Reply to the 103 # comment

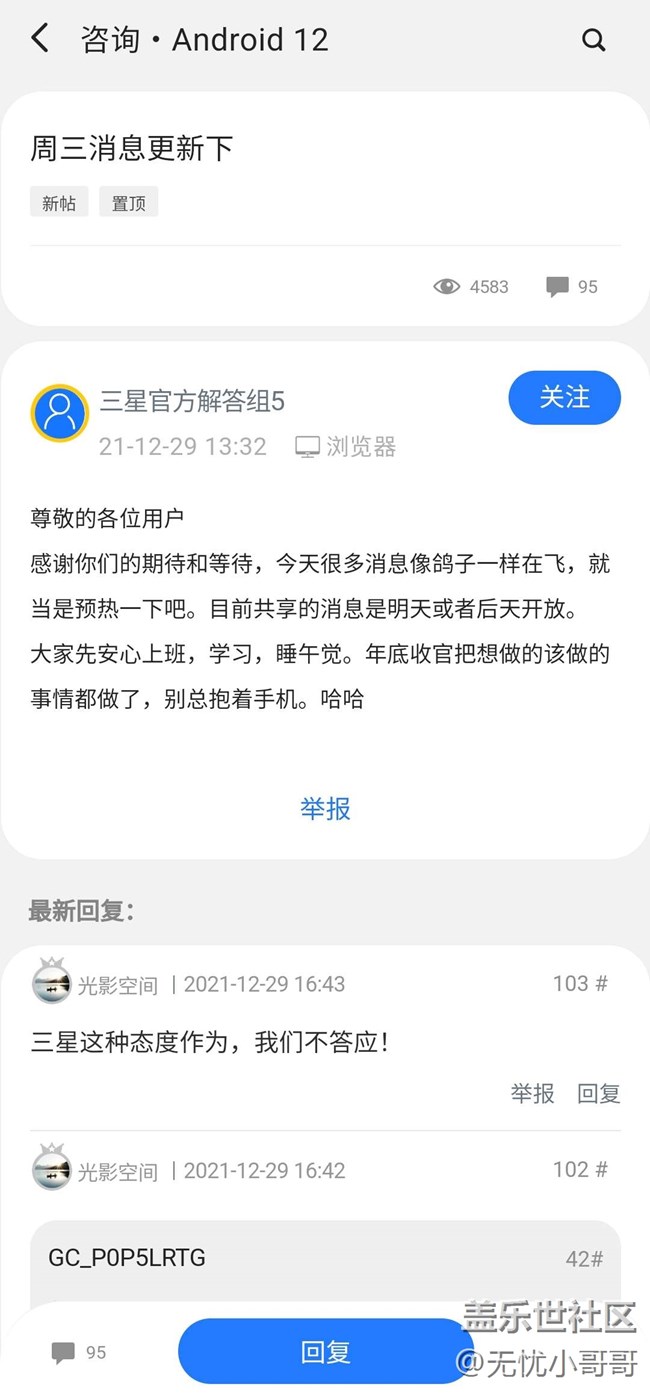point(598,1093)
